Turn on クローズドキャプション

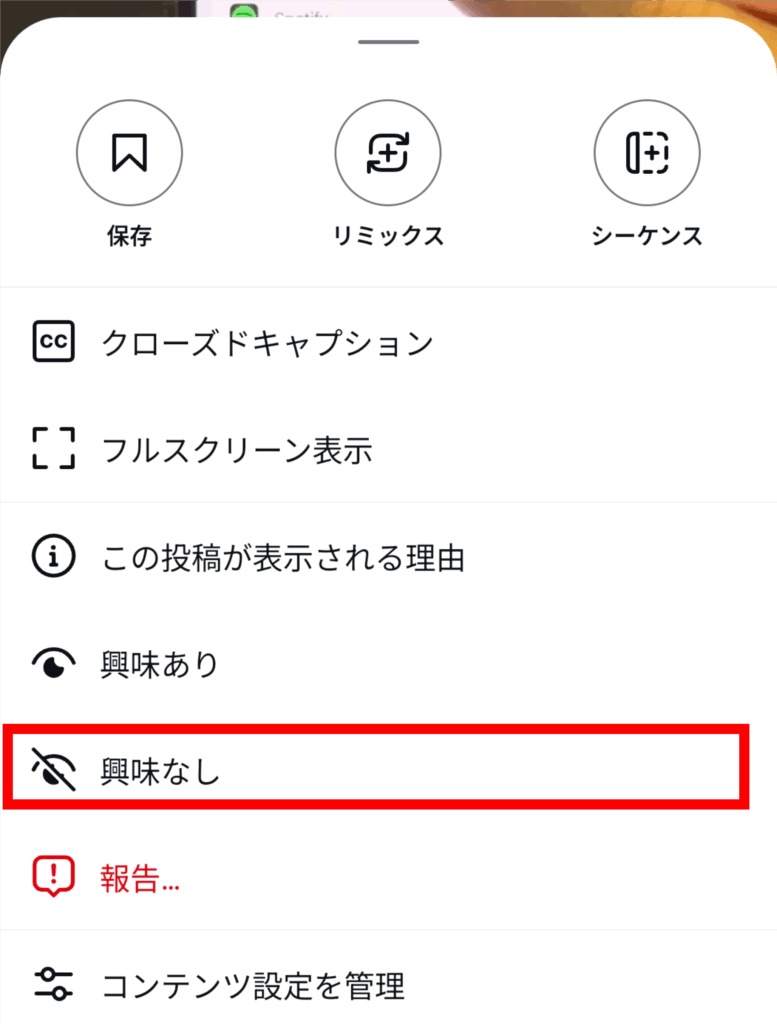[267, 343]
